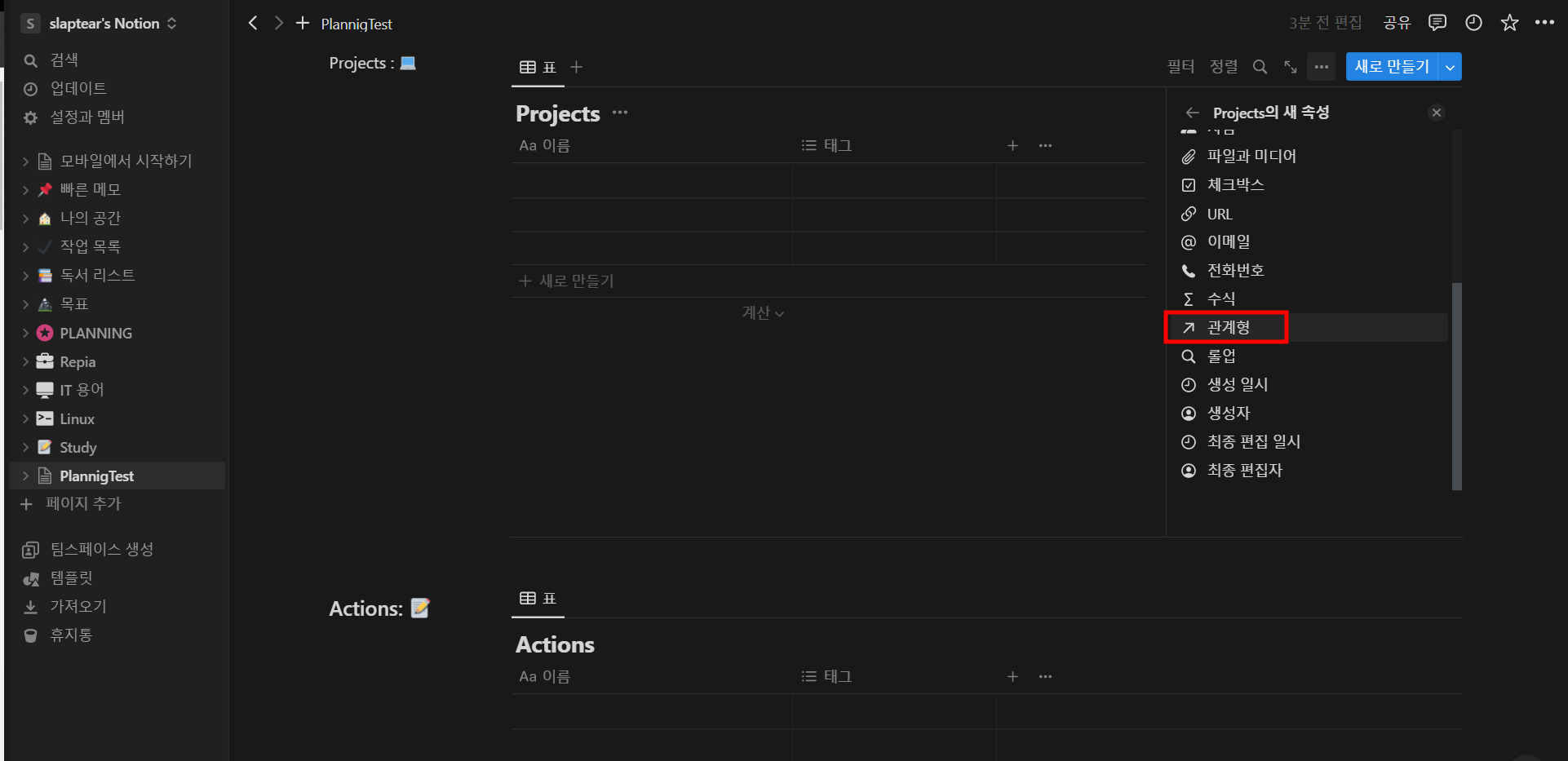The image size is (1568, 761).
Task: Close the new property panel
Action: (x=1437, y=113)
